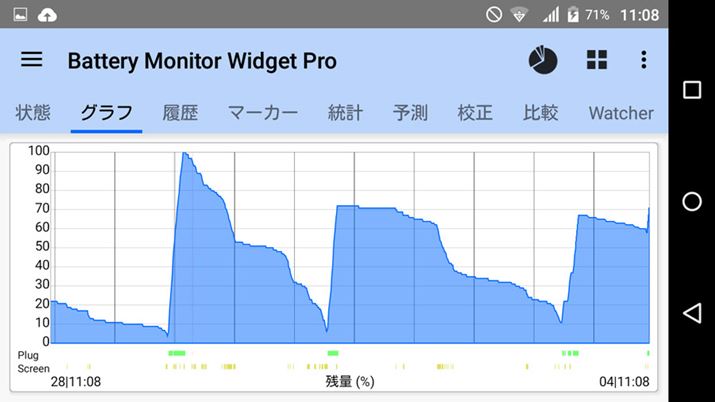Switch to the 状態 tab
Viewport: 715px width, 402px height.
click(x=33, y=113)
